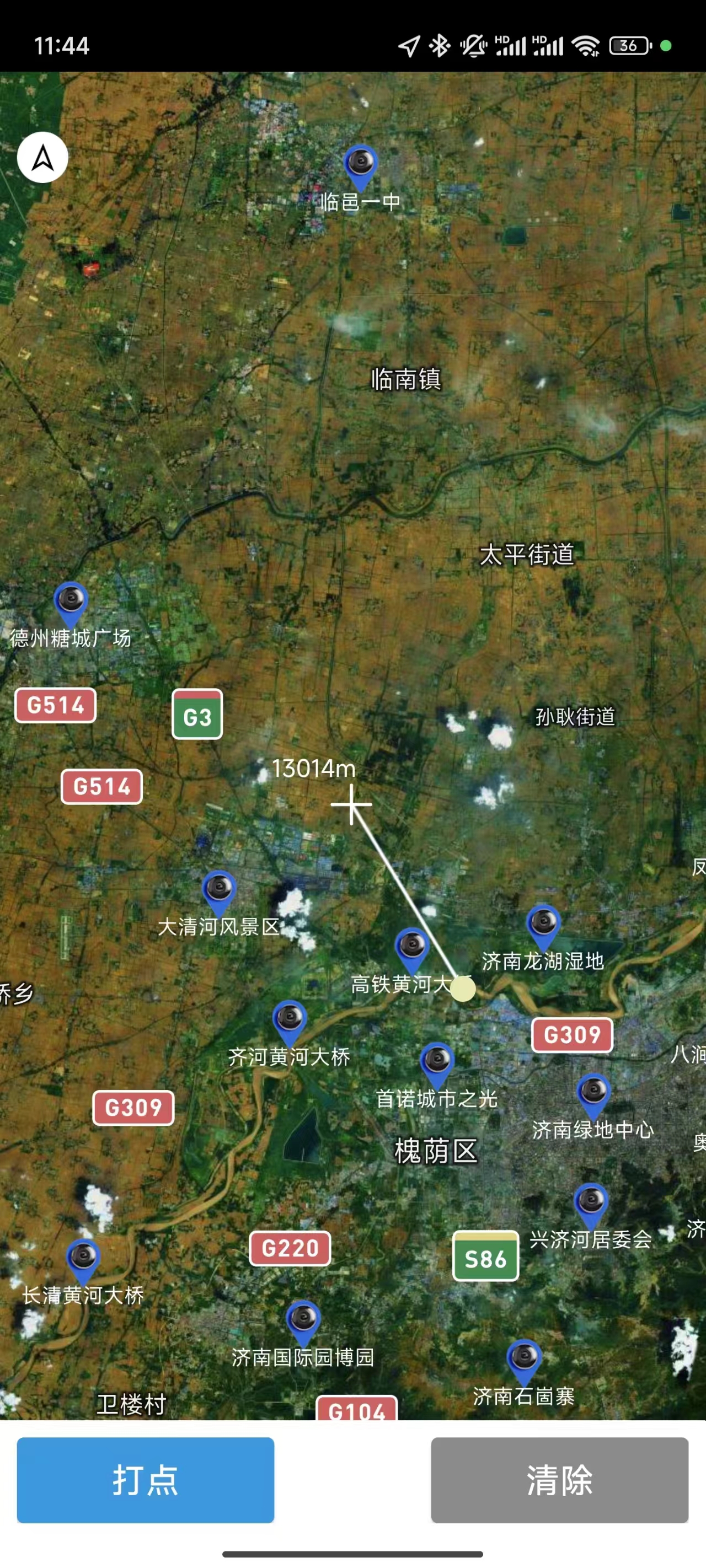View the 济南国际园博园 camera marker
The image size is (706, 1568).
303,1320
